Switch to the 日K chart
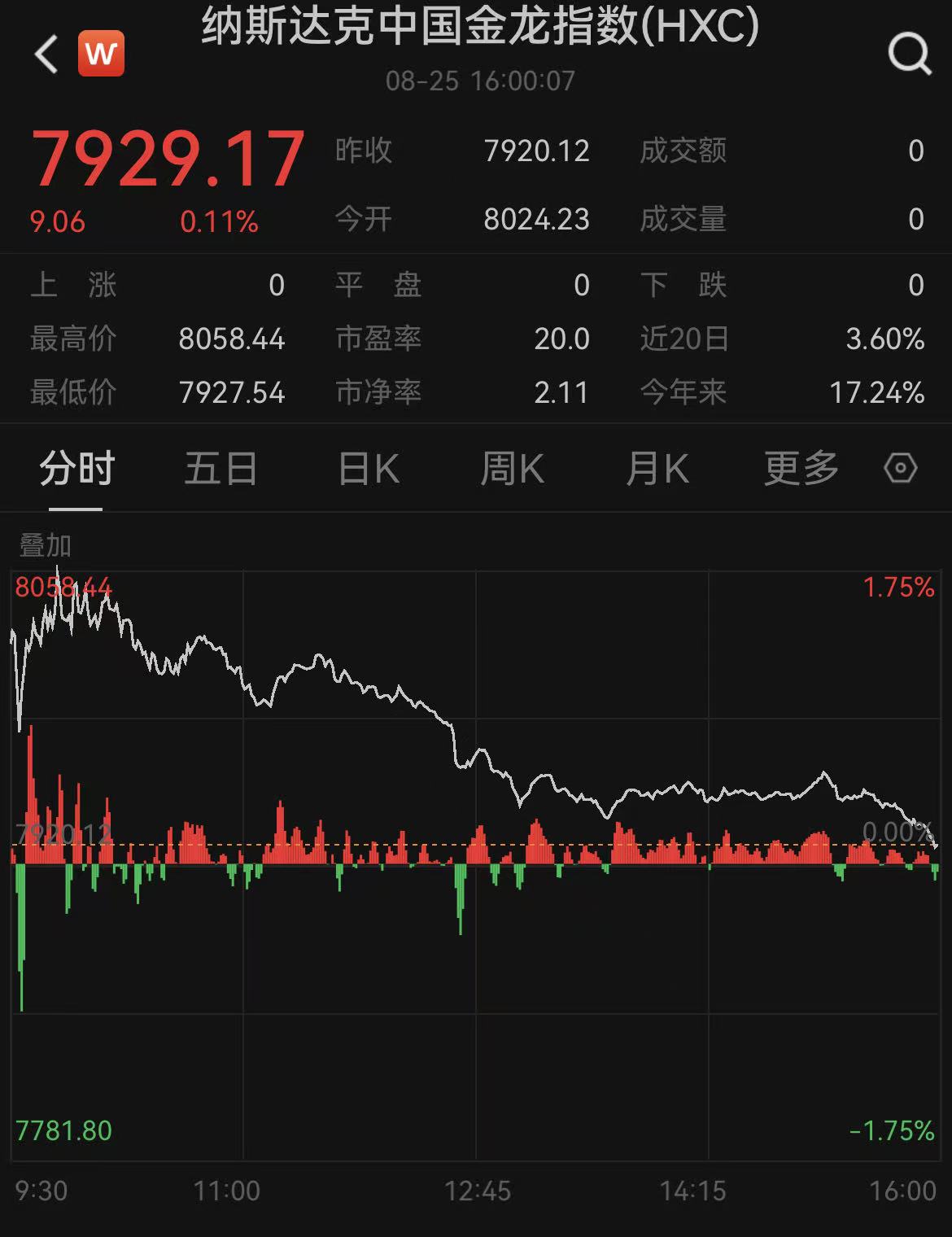952x1237 pixels. [x=369, y=470]
